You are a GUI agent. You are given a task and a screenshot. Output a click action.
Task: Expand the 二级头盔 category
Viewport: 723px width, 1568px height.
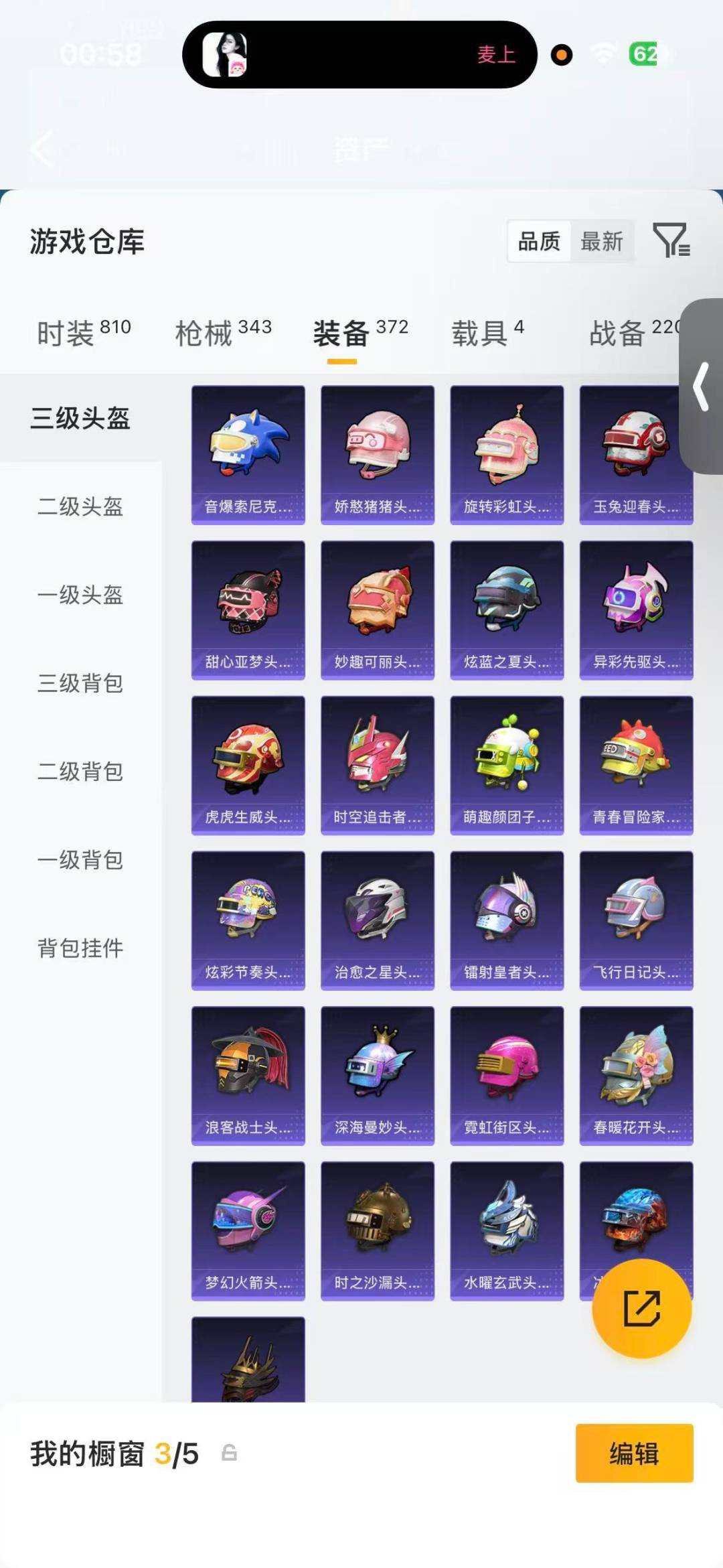pyautogui.click(x=80, y=508)
